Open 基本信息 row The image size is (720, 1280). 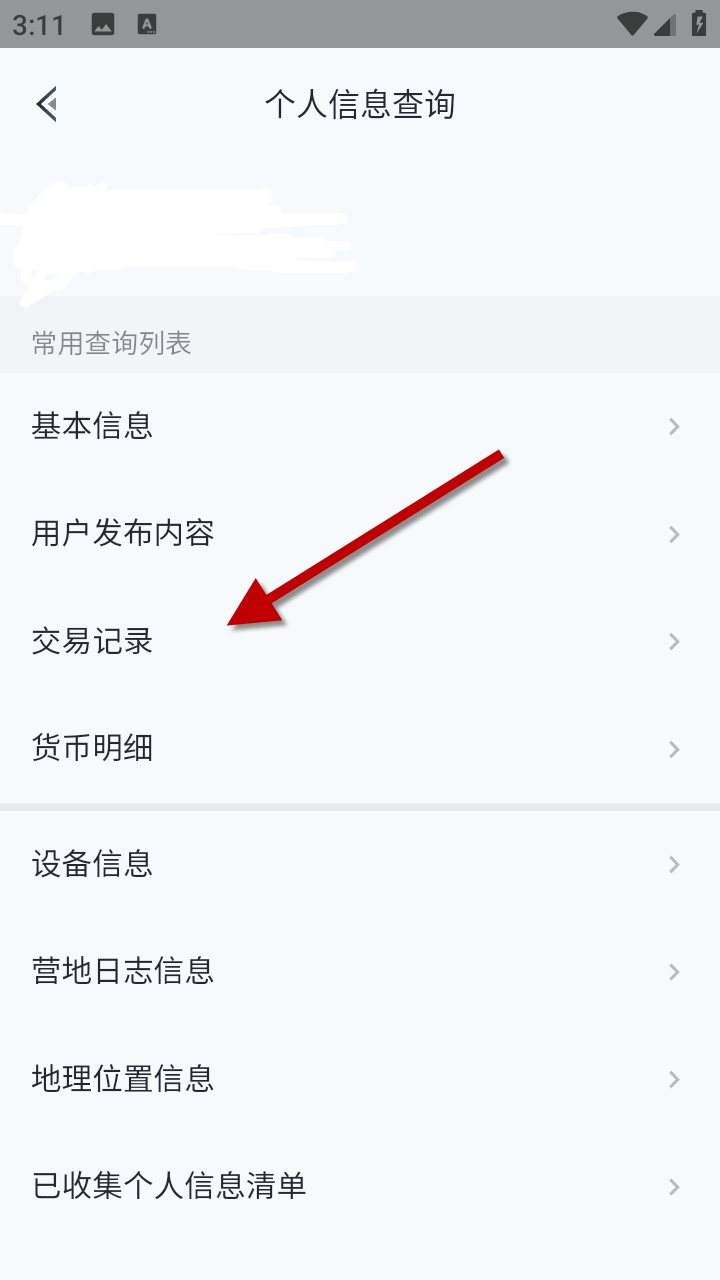click(360, 427)
